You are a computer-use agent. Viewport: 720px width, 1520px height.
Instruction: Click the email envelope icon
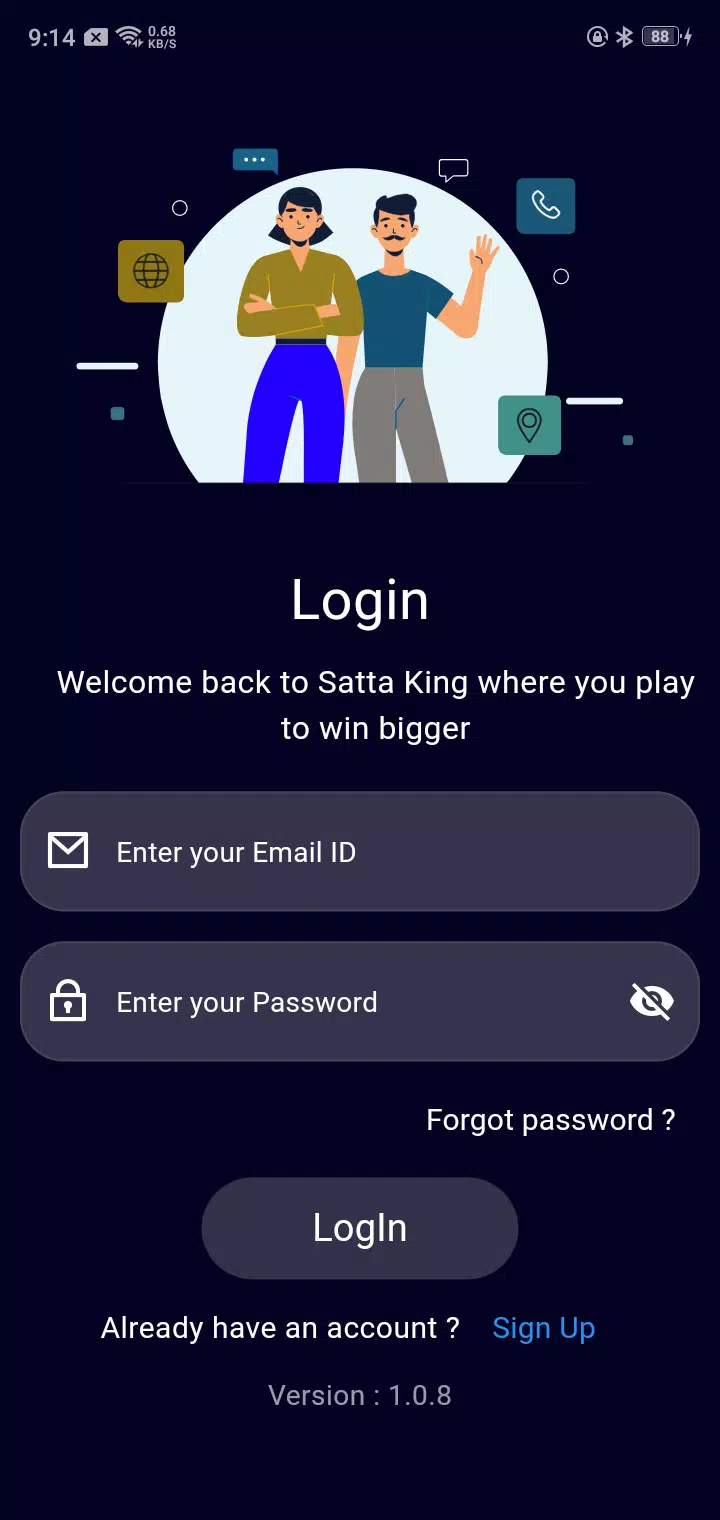[x=67, y=851]
